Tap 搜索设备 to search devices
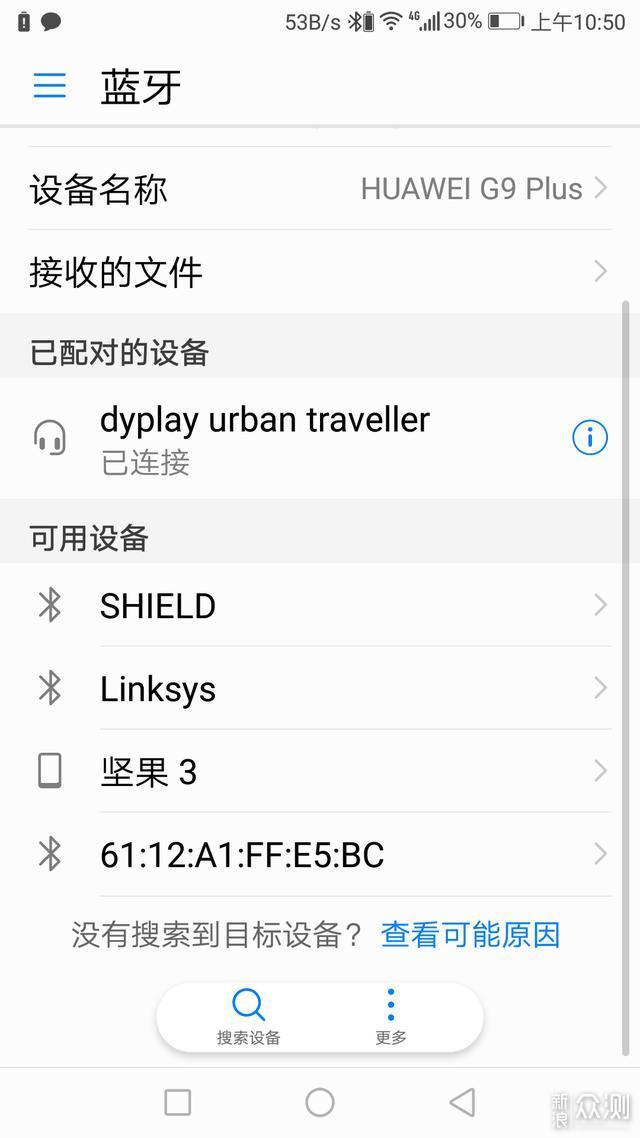The width and height of the screenshot is (640, 1138). (x=249, y=1016)
